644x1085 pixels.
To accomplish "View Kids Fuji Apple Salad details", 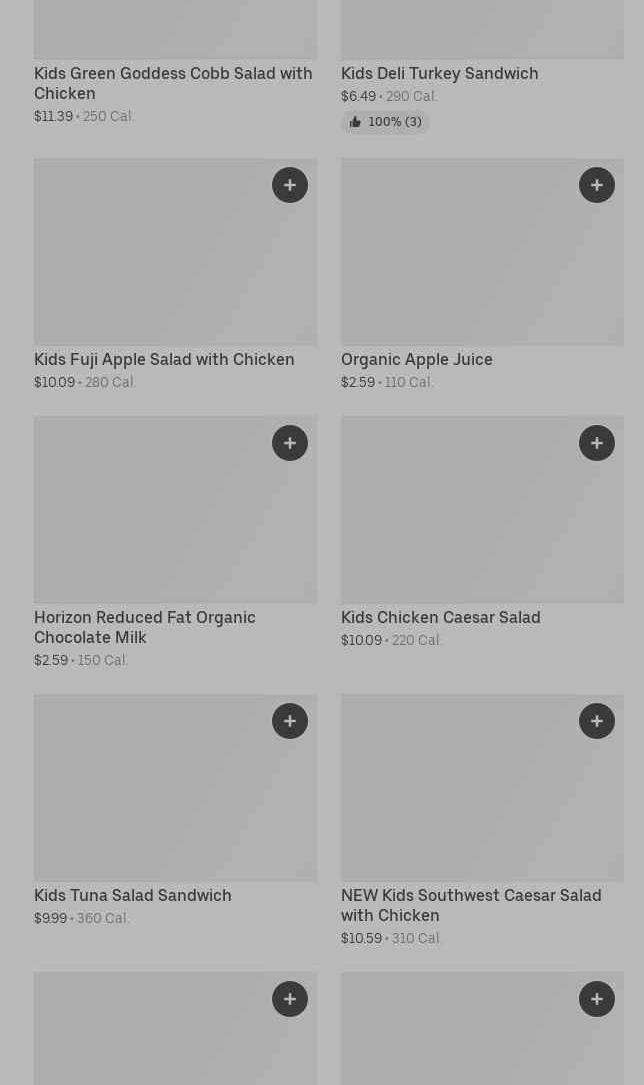I will 164,359.
